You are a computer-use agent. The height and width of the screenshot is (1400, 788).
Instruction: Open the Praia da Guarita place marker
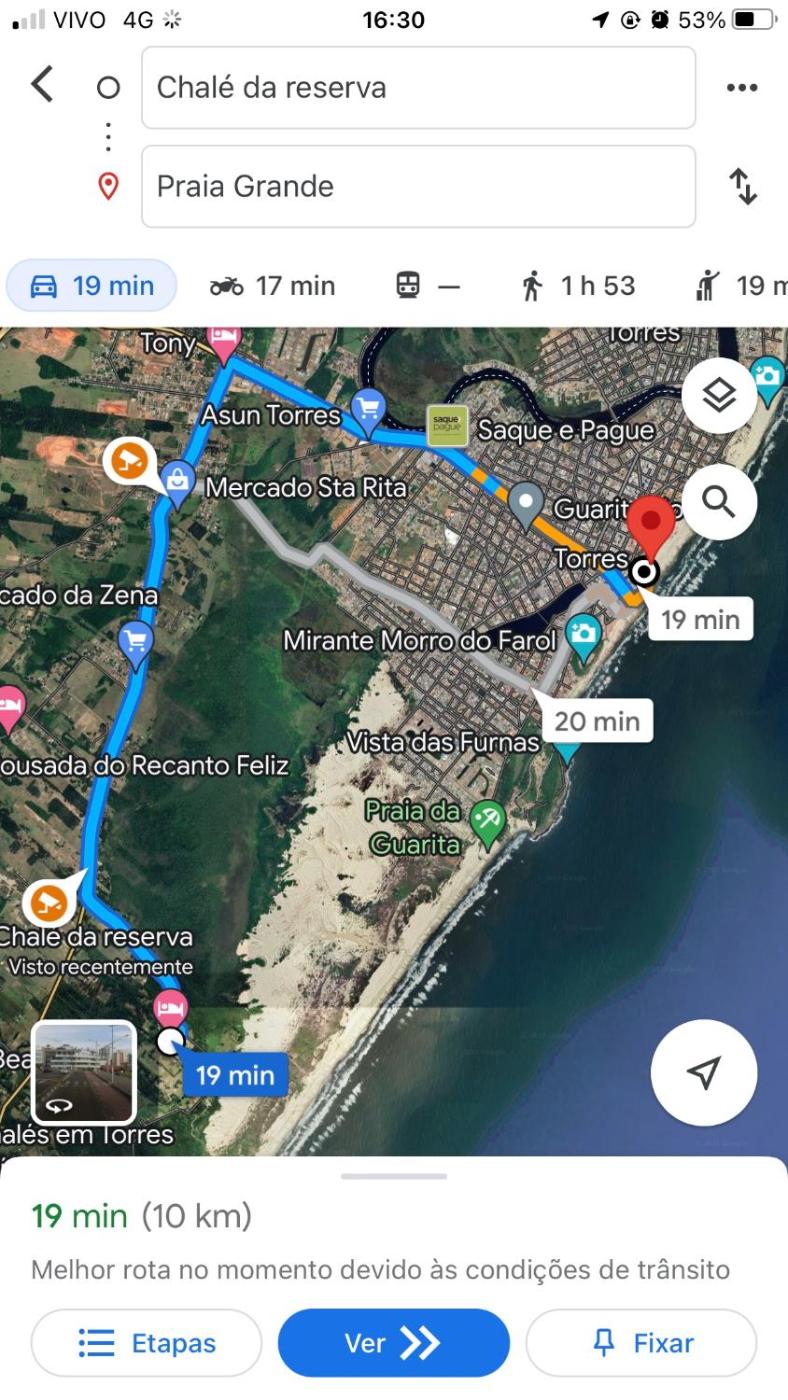488,822
